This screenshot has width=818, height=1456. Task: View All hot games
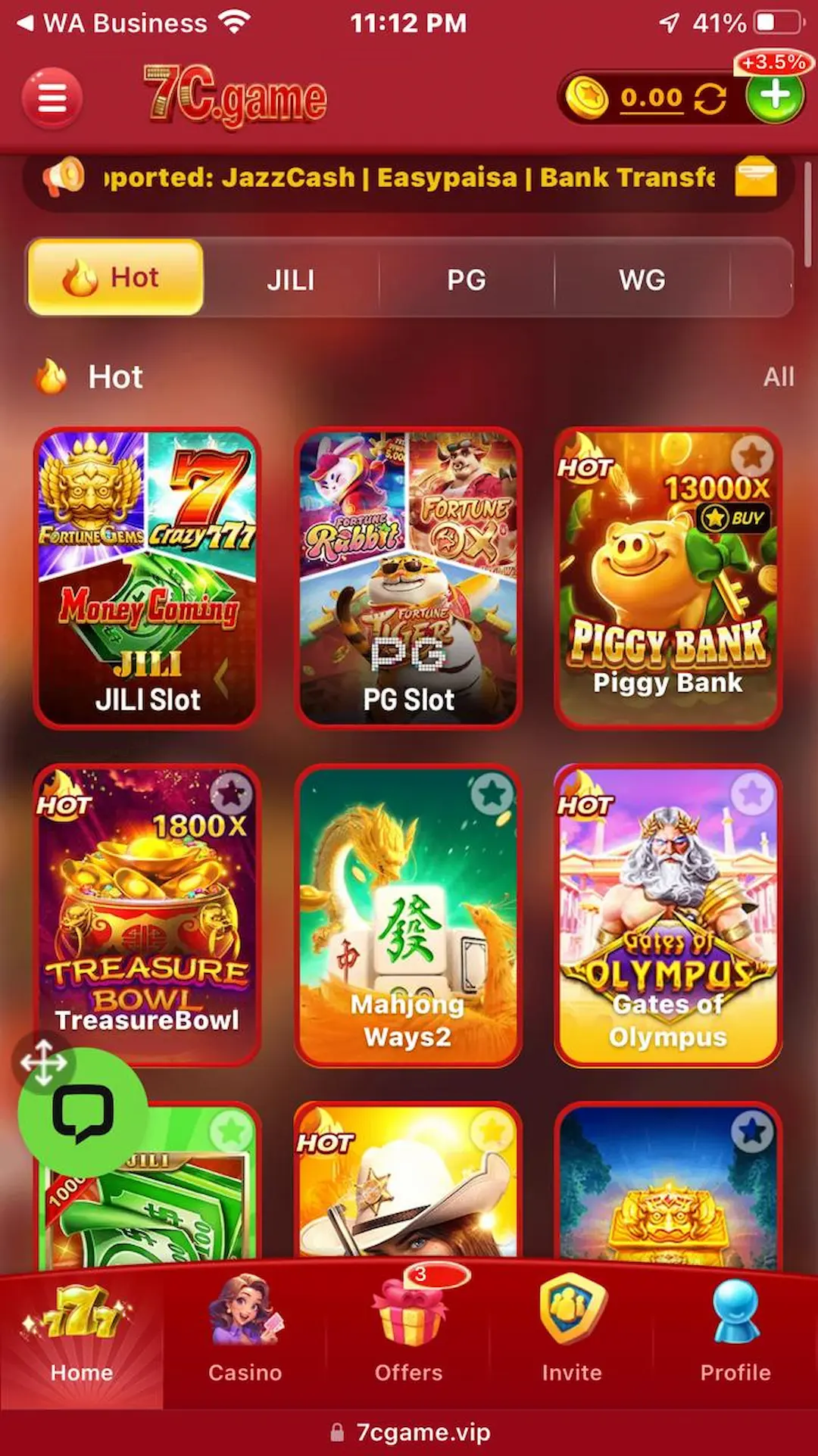pos(778,376)
